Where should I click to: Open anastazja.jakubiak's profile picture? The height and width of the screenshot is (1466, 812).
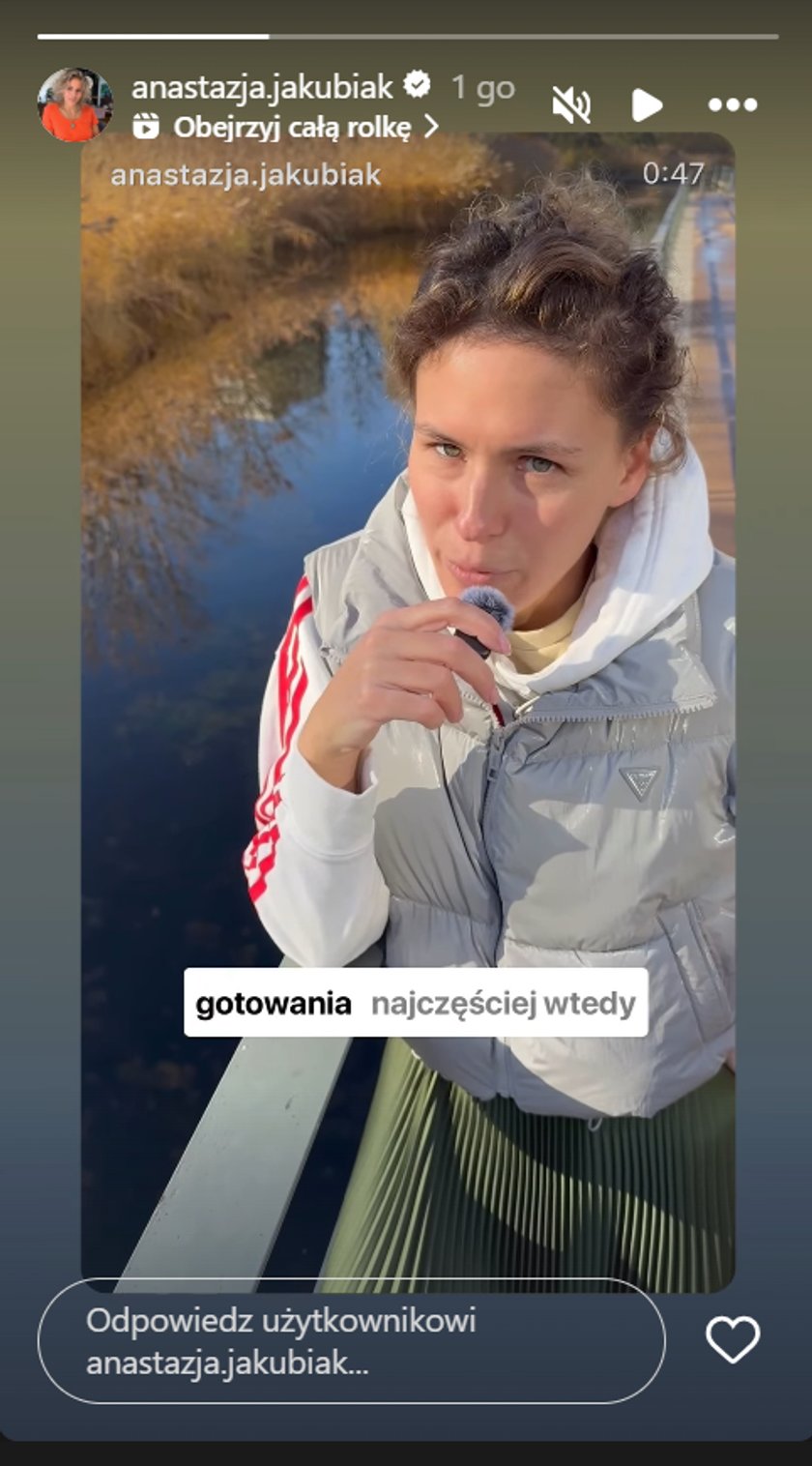click(74, 105)
